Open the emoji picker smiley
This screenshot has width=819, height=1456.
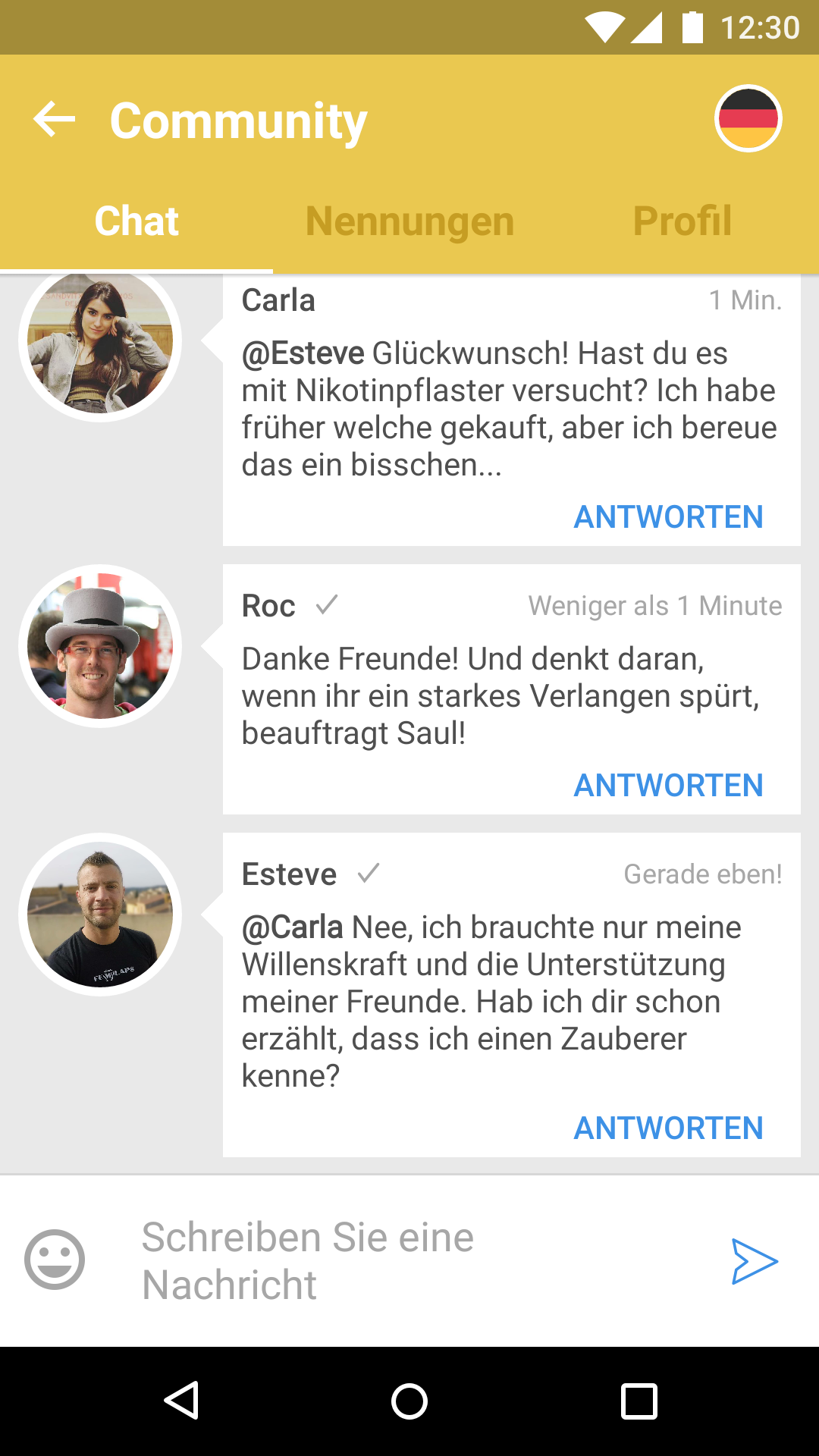click(55, 1260)
